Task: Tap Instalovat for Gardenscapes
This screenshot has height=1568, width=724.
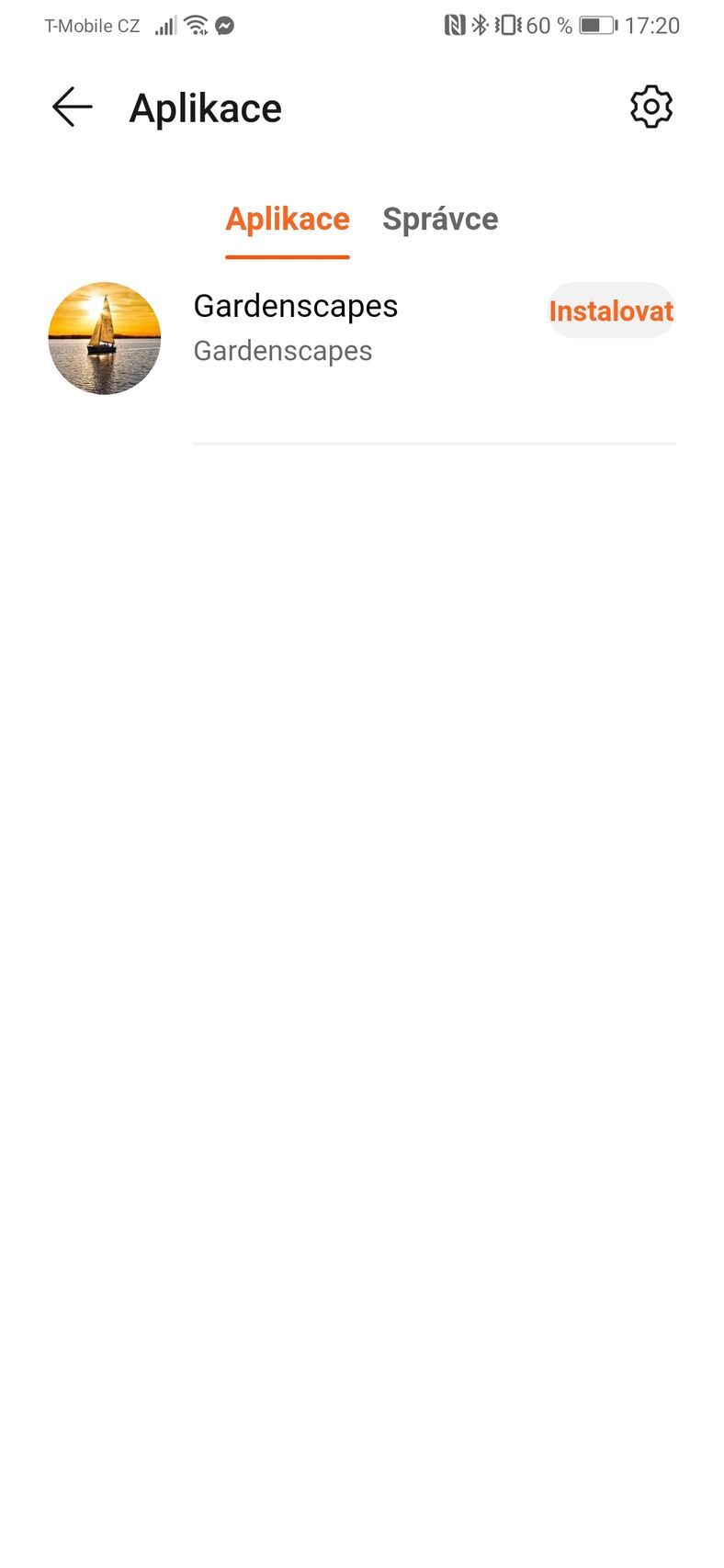Action: 611,311
